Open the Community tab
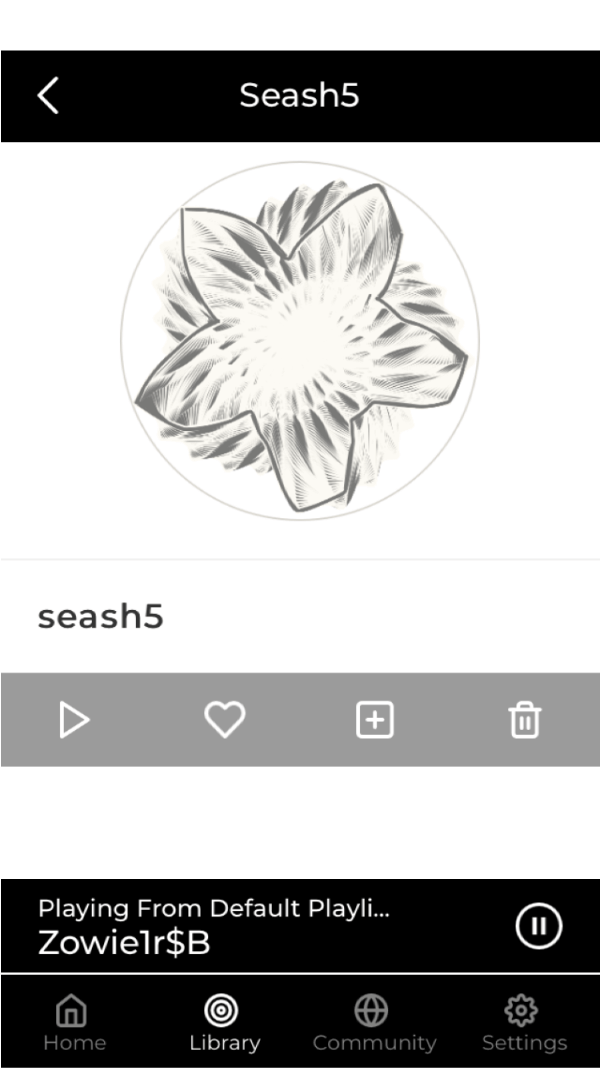This screenshot has width=601, height=1069. [x=374, y=1023]
